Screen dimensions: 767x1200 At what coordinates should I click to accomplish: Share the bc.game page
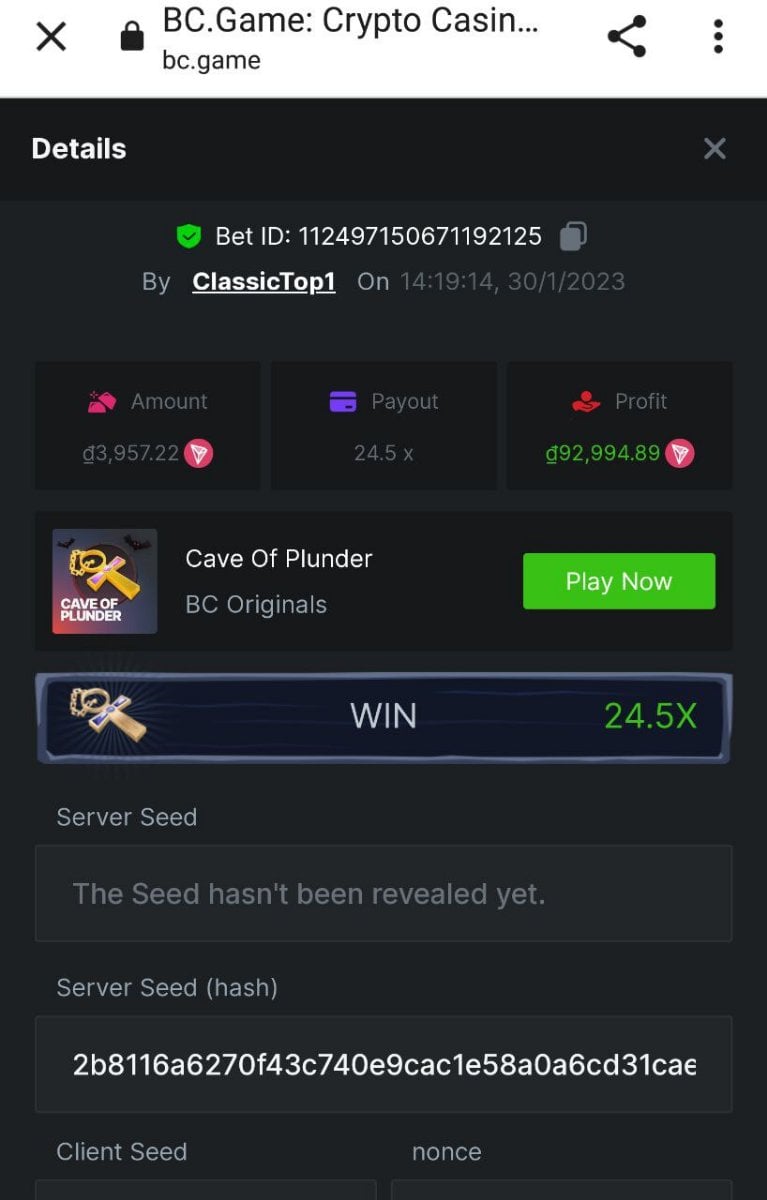[x=627, y=37]
